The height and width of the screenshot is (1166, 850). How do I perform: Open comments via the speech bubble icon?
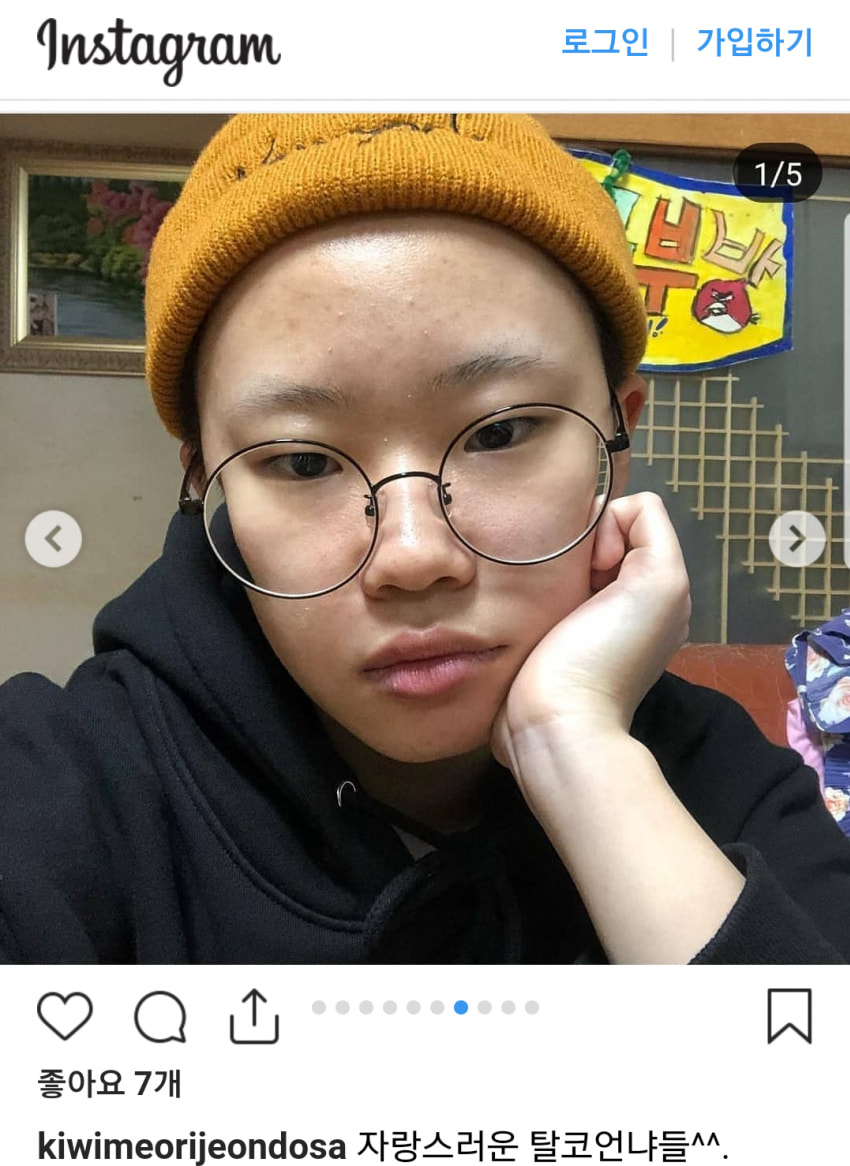coord(160,1016)
